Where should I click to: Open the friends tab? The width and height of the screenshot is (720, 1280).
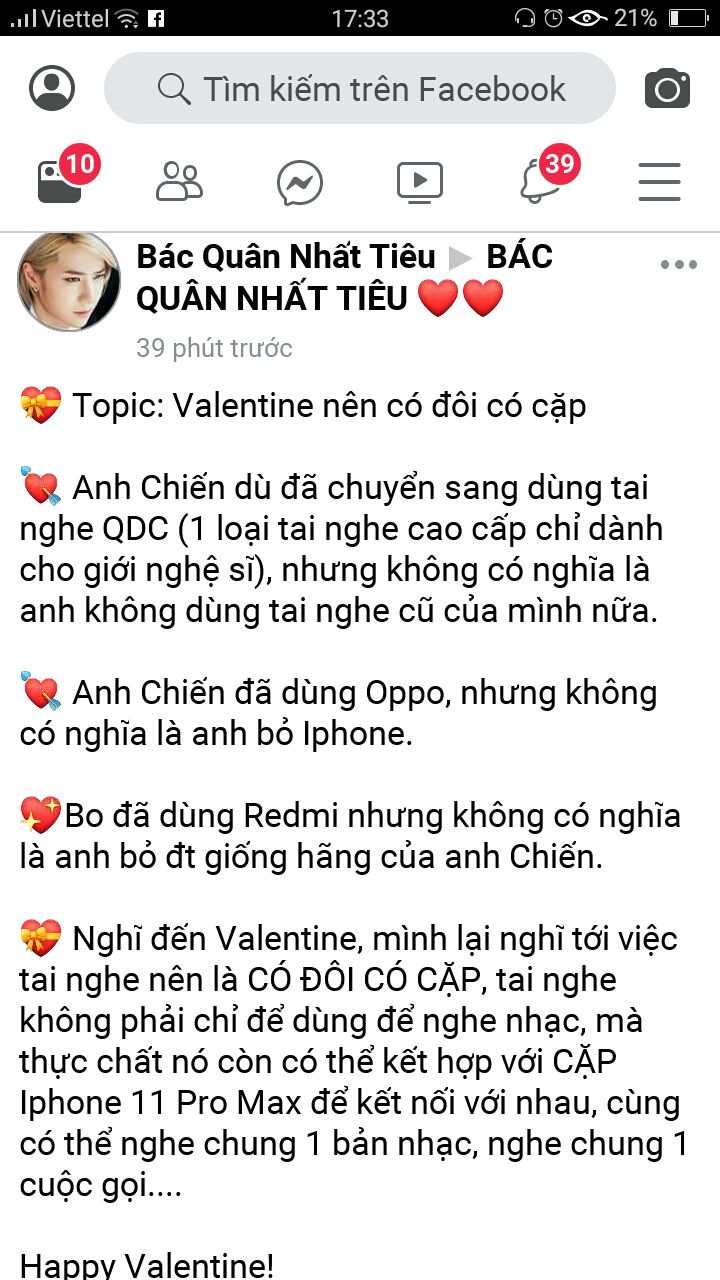(x=180, y=182)
